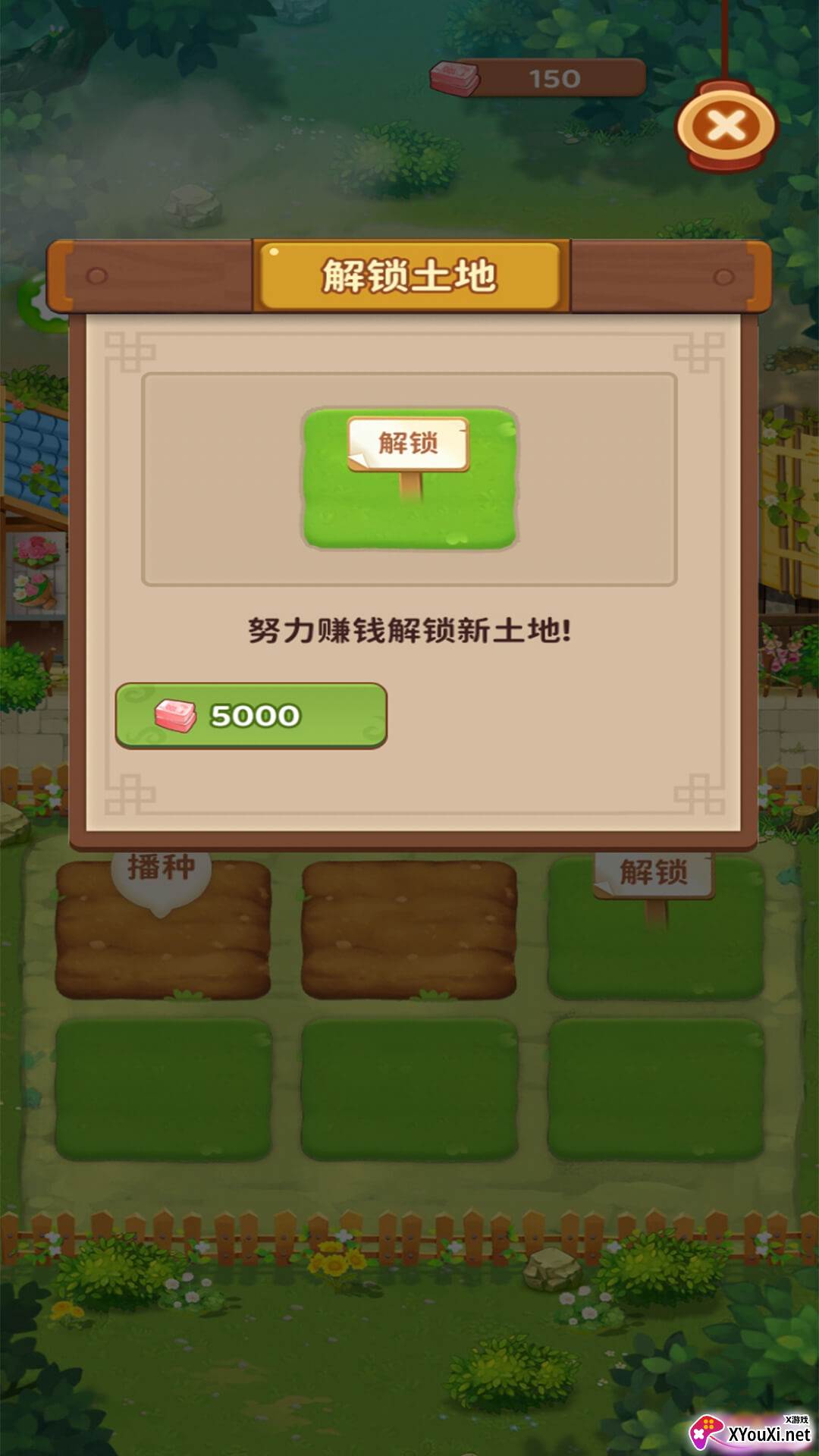Pay 5000 to unlock the land
This screenshot has width=819, height=1456.
(251, 715)
